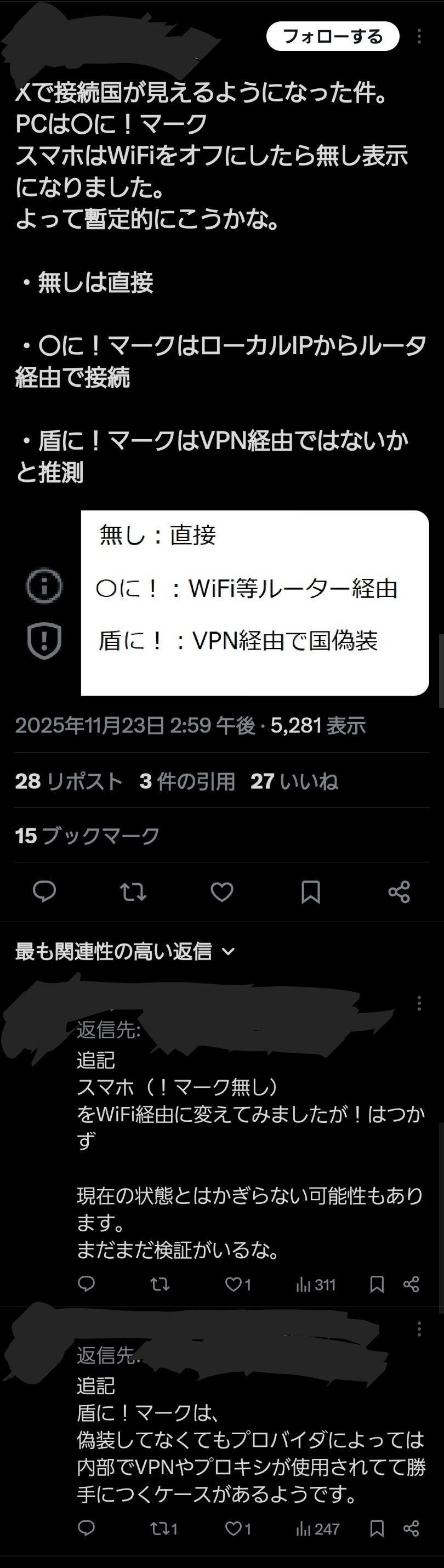Screen dimensions: 444x1568
Task: Open overflow menu of the main post
Action: click(419, 37)
